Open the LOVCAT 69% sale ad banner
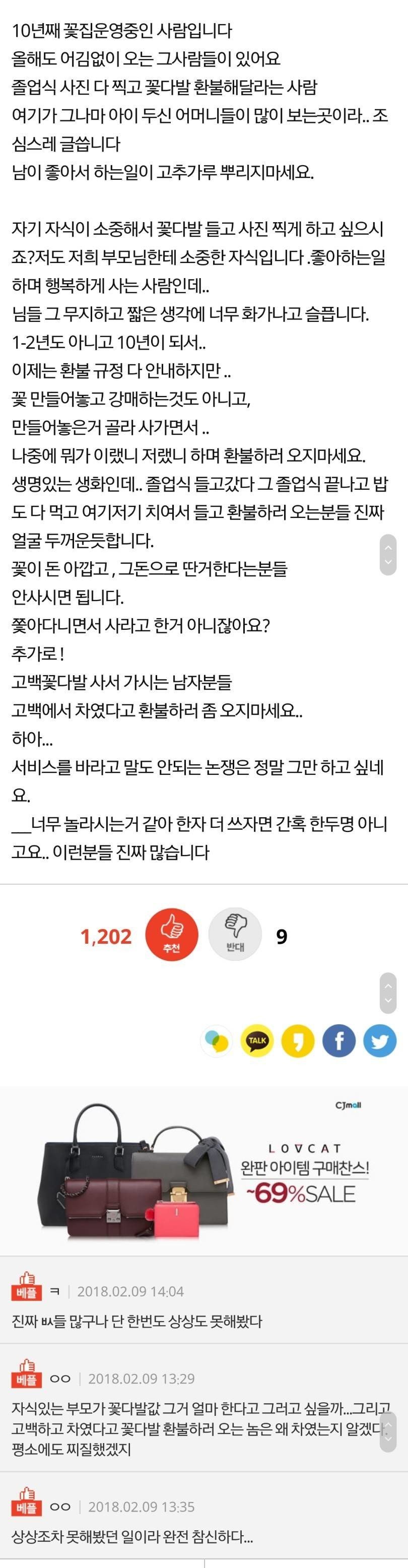The image size is (408, 1568). pos(204,1171)
